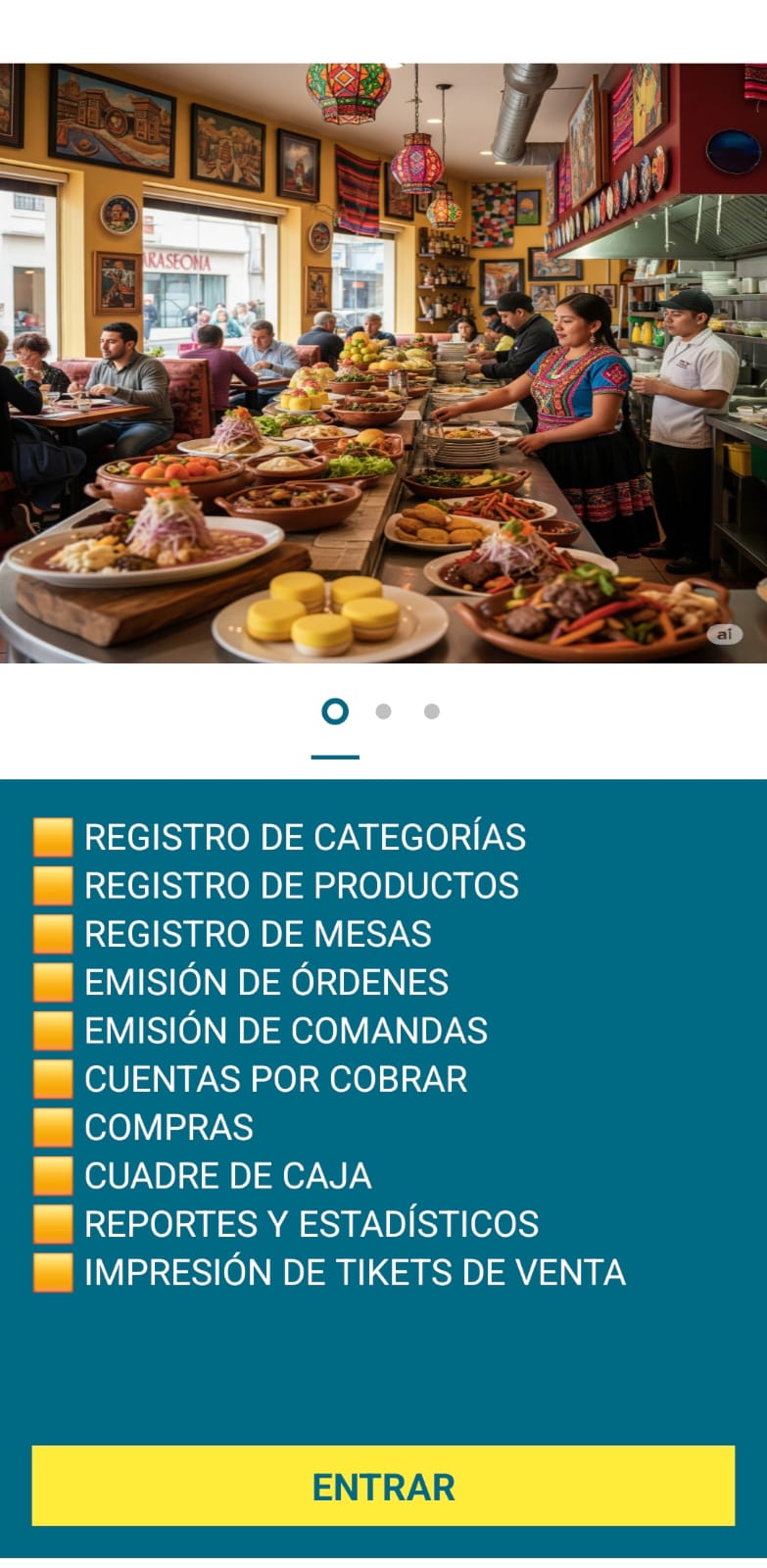Click the CUENTAS POR COBRAR text label
Viewport: 767px width, 1568px height.
click(x=276, y=1079)
